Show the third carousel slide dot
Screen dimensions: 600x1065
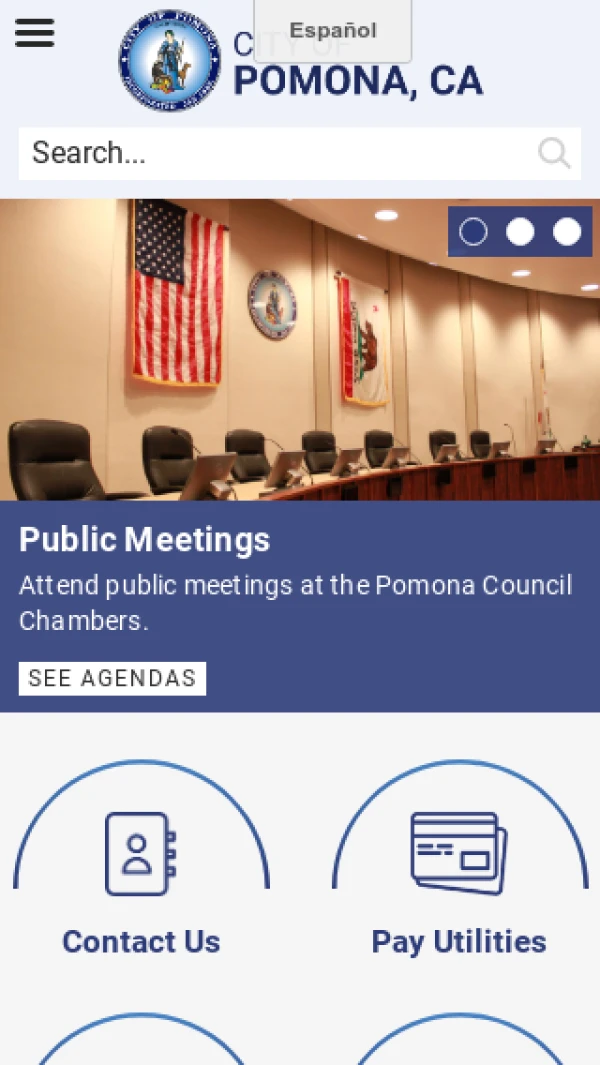click(567, 232)
